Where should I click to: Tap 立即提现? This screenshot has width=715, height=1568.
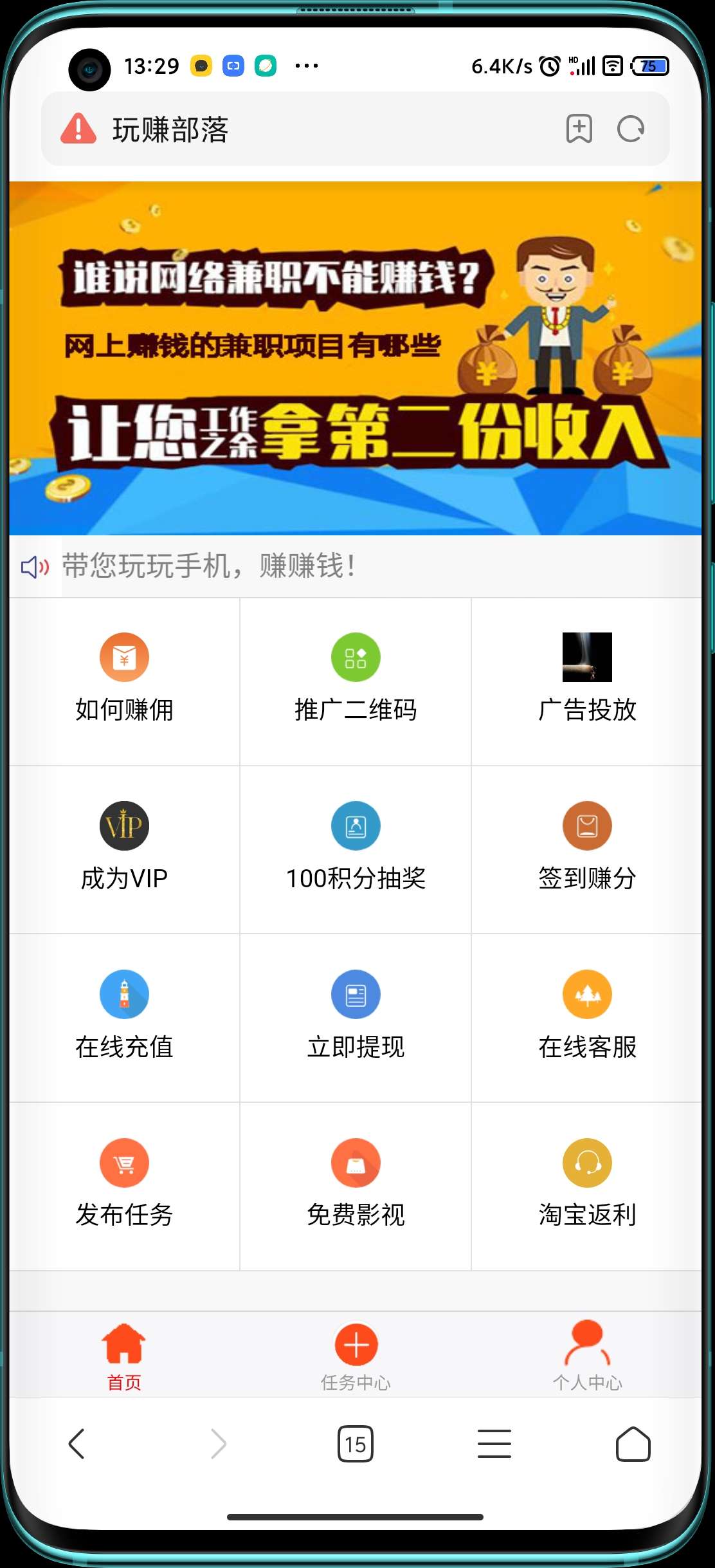(x=356, y=1018)
